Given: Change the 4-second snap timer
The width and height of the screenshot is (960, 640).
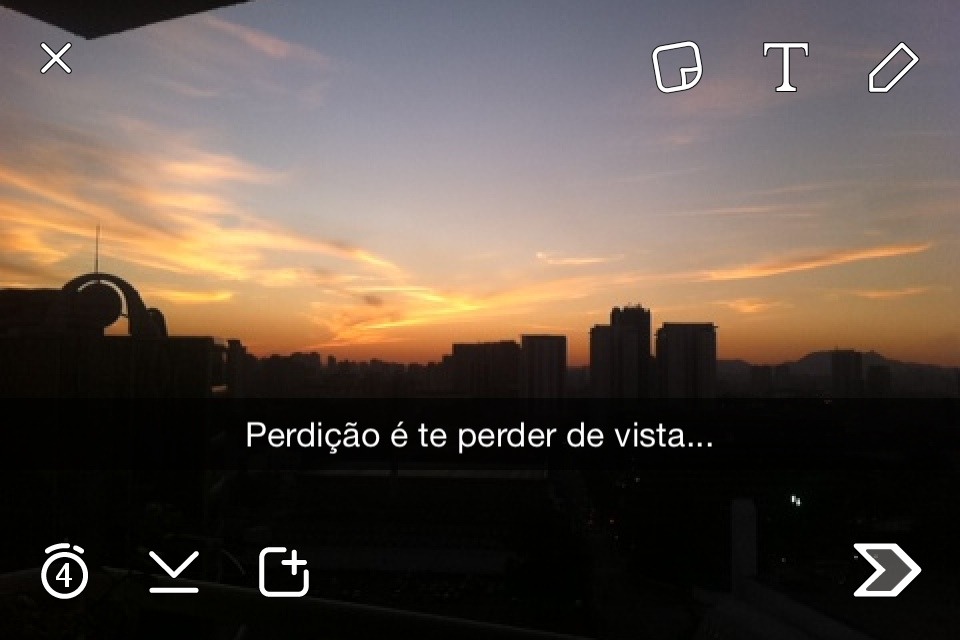Looking at the screenshot, I should 65,572.
